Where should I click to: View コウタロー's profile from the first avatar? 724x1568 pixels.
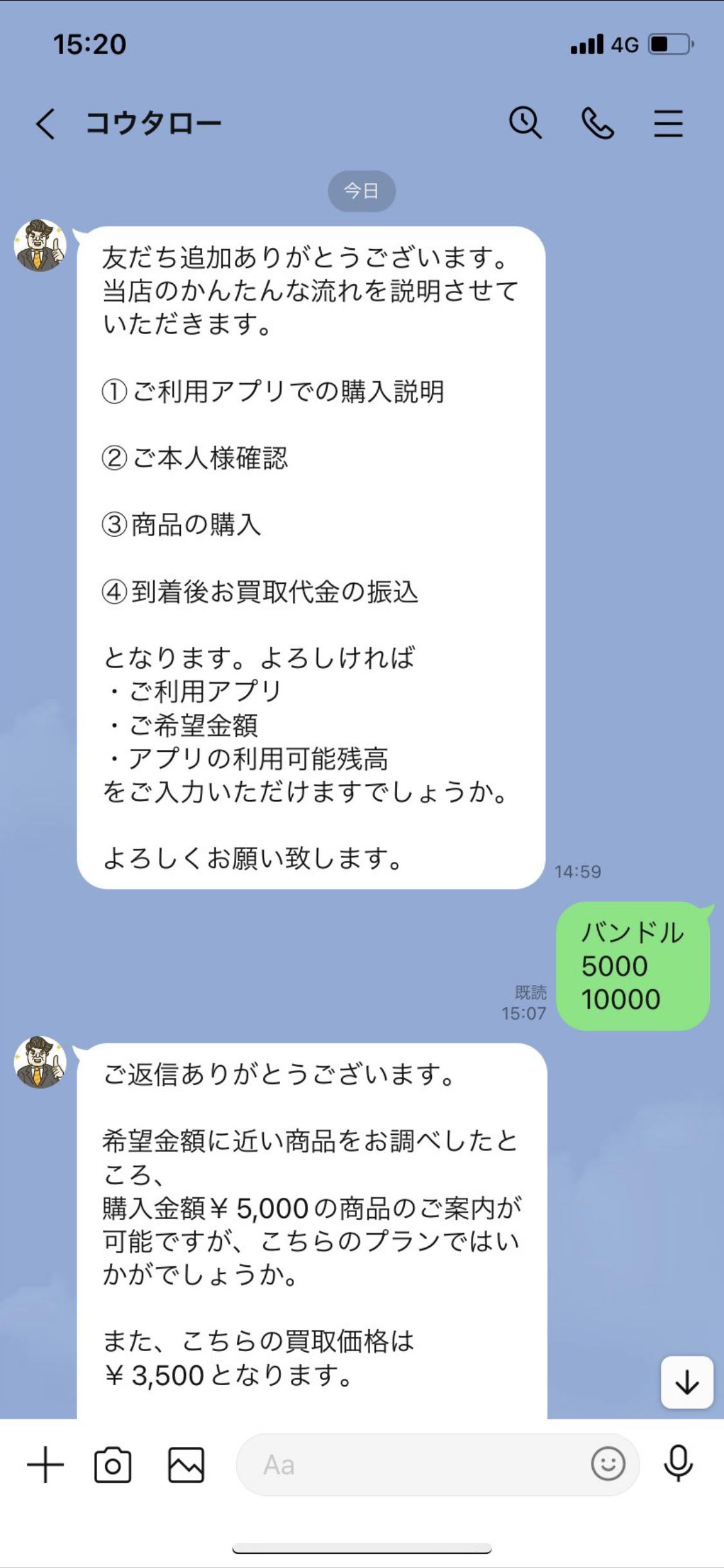pos(40,245)
